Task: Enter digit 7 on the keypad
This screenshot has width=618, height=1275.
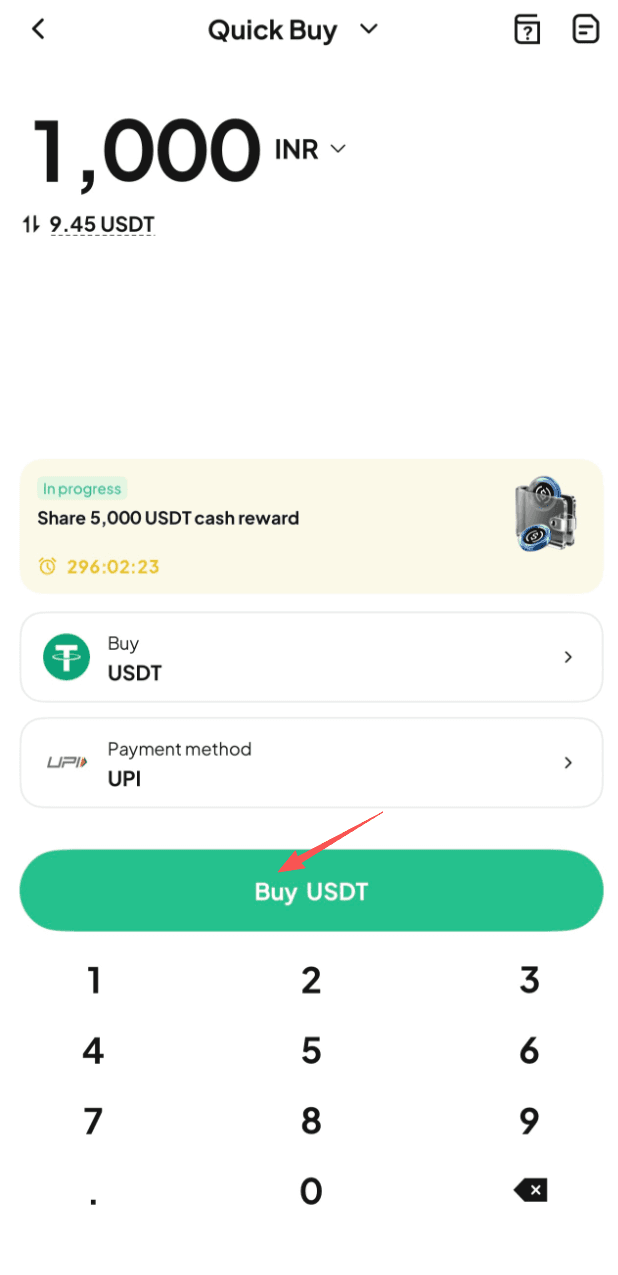Action: point(94,1121)
